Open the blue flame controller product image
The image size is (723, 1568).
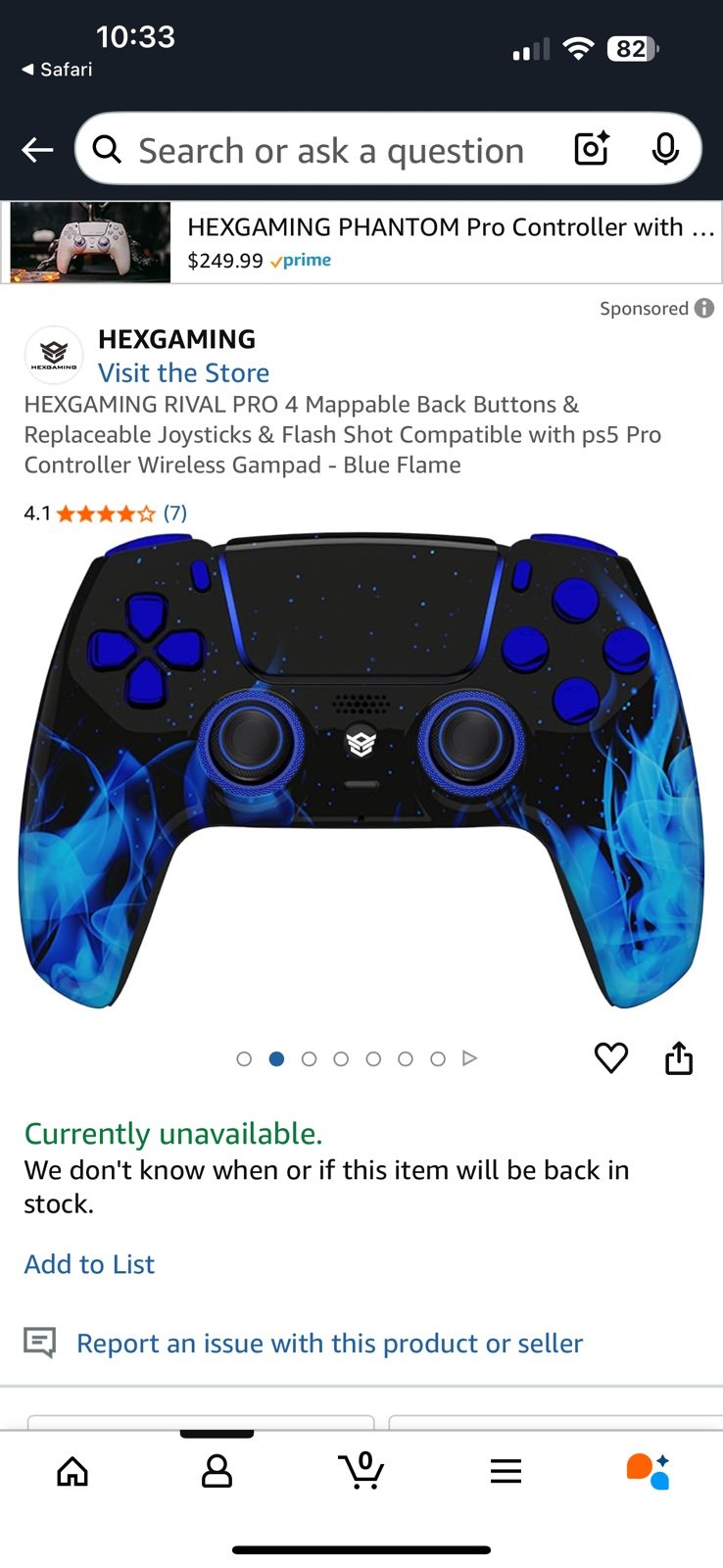(x=361, y=769)
